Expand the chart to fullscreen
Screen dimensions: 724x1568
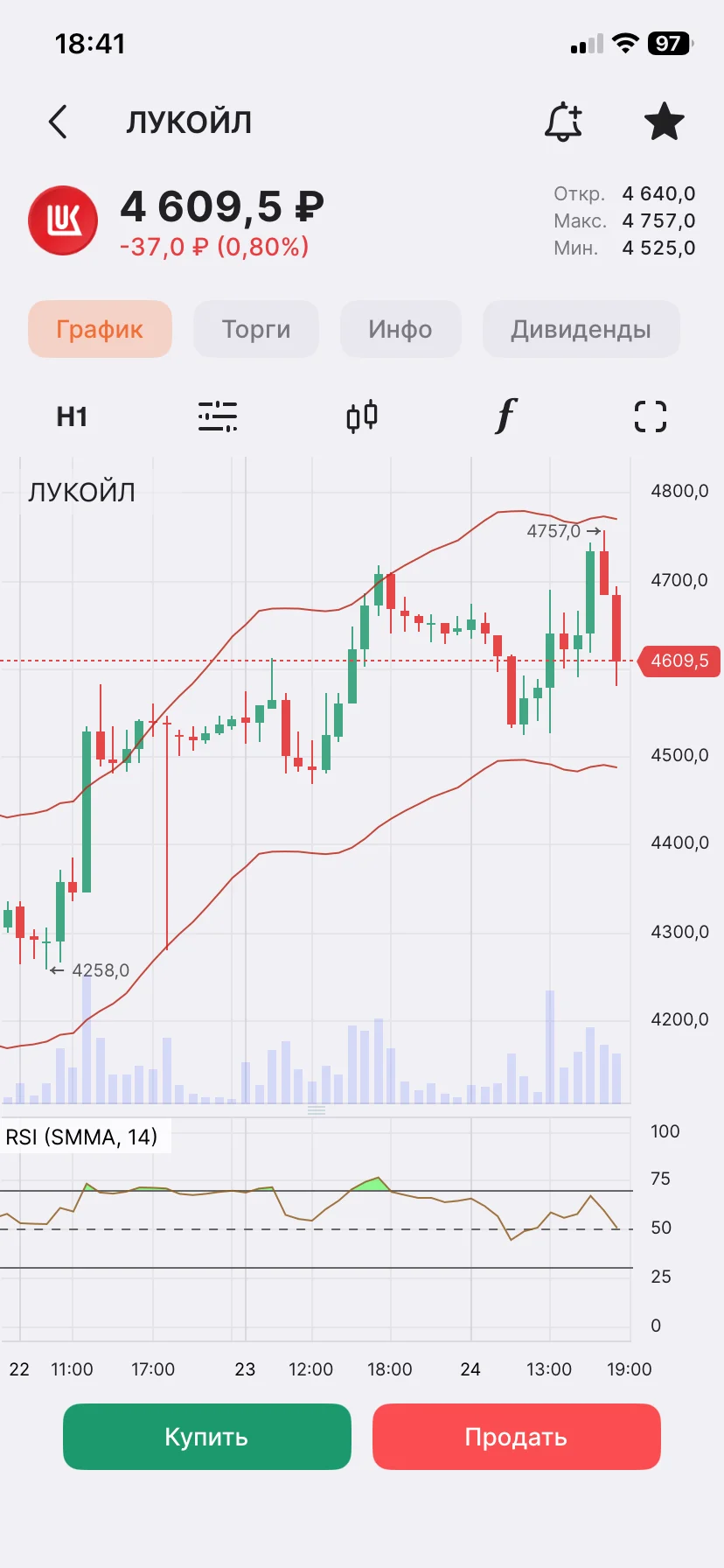coord(650,416)
